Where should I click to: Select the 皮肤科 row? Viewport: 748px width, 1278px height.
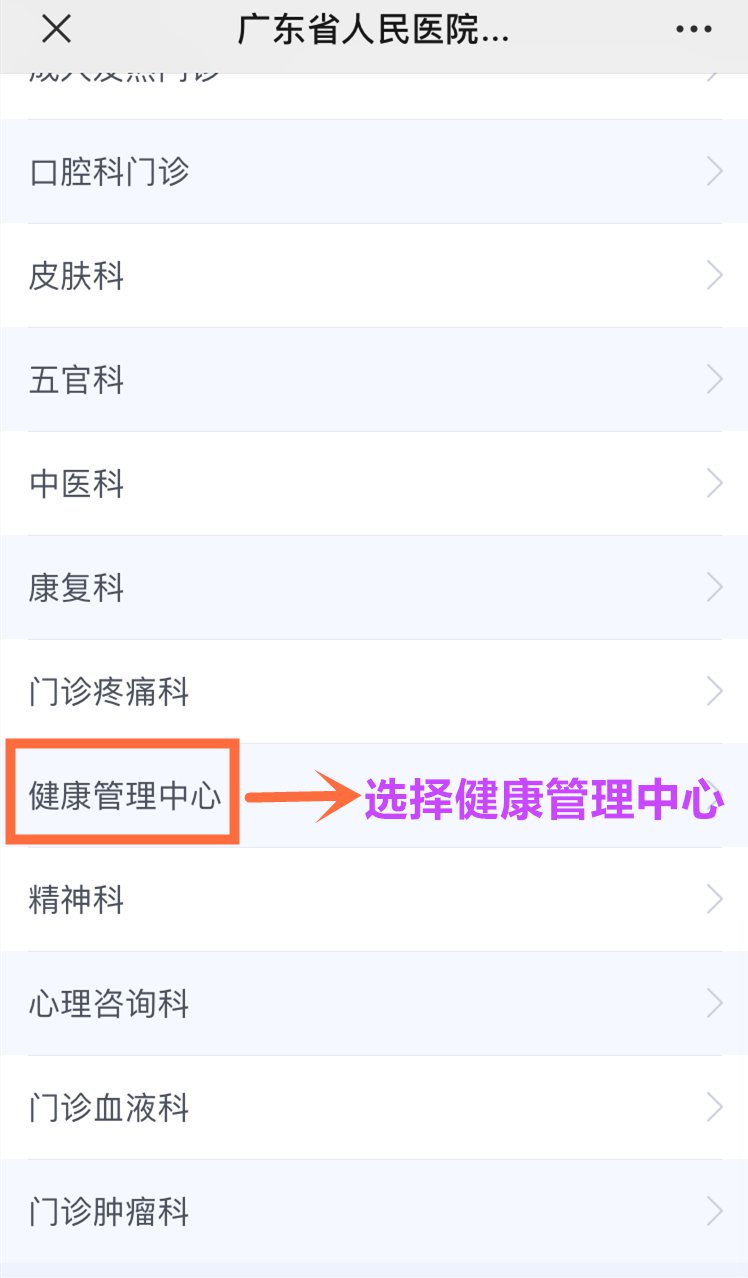tap(374, 276)
